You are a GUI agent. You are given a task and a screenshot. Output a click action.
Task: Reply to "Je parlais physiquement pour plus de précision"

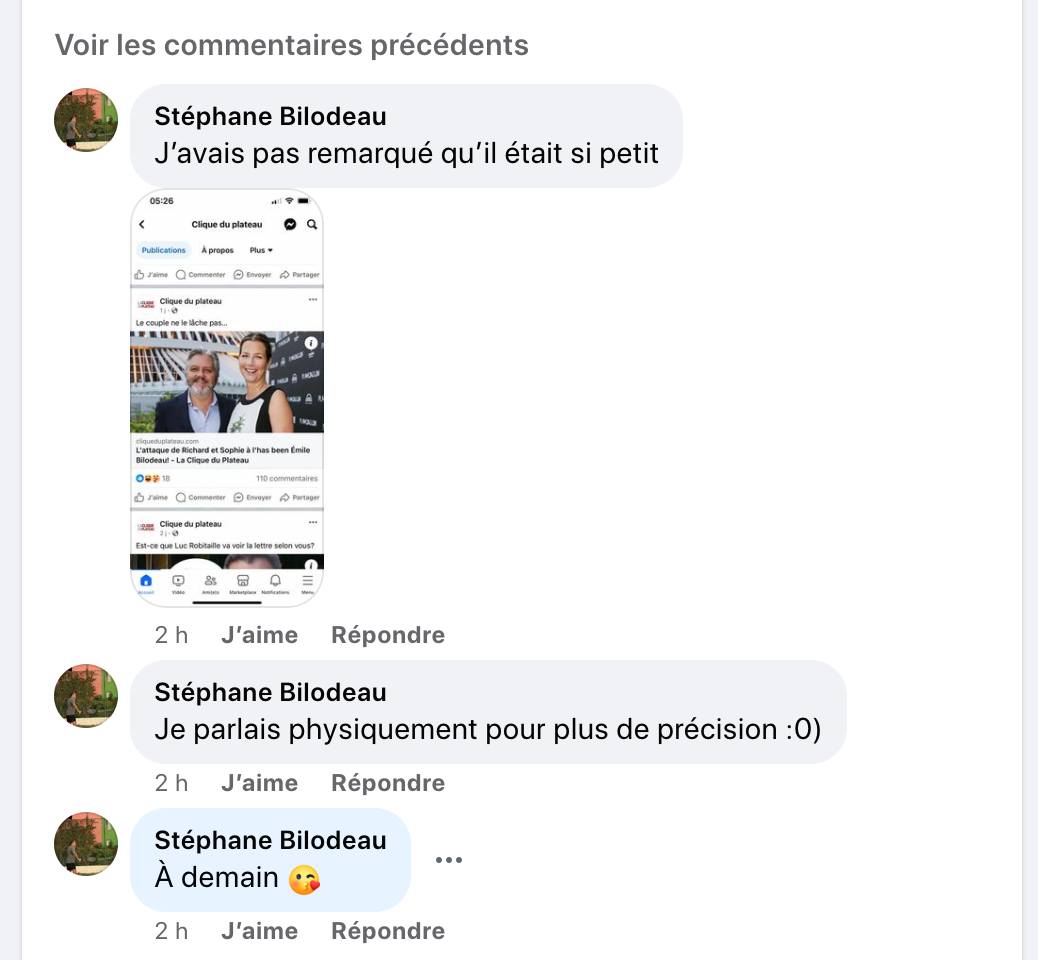388,783
